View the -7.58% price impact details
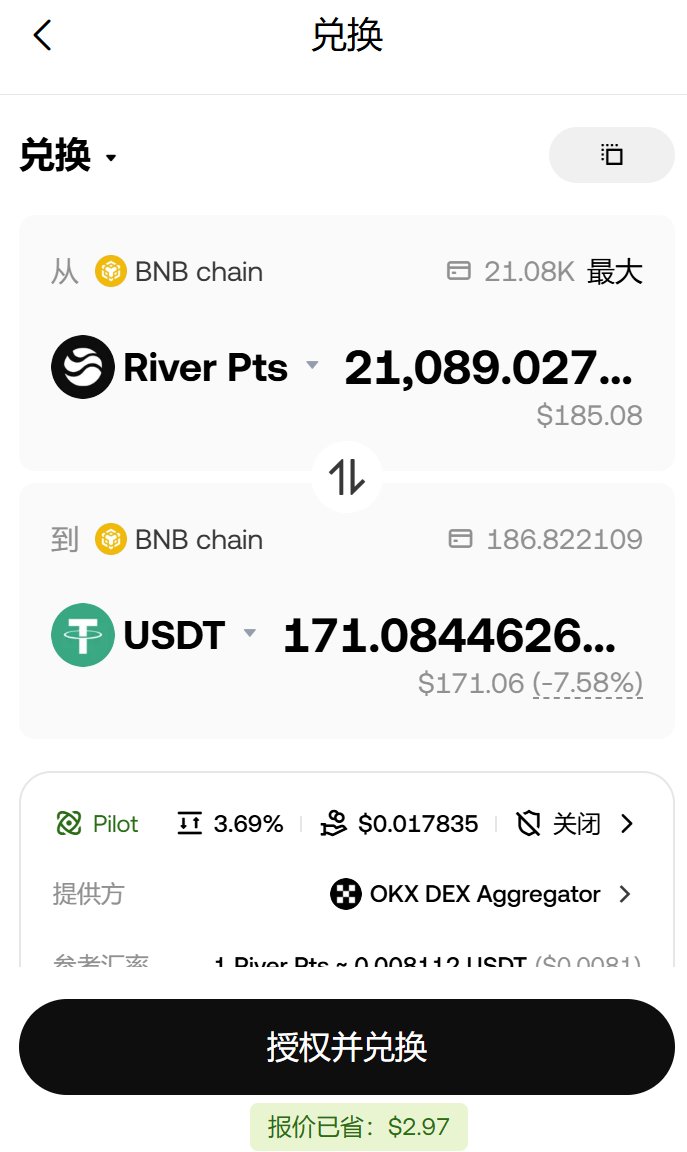This screenshot has height=1152, width=687. click(x=588, y=683)
